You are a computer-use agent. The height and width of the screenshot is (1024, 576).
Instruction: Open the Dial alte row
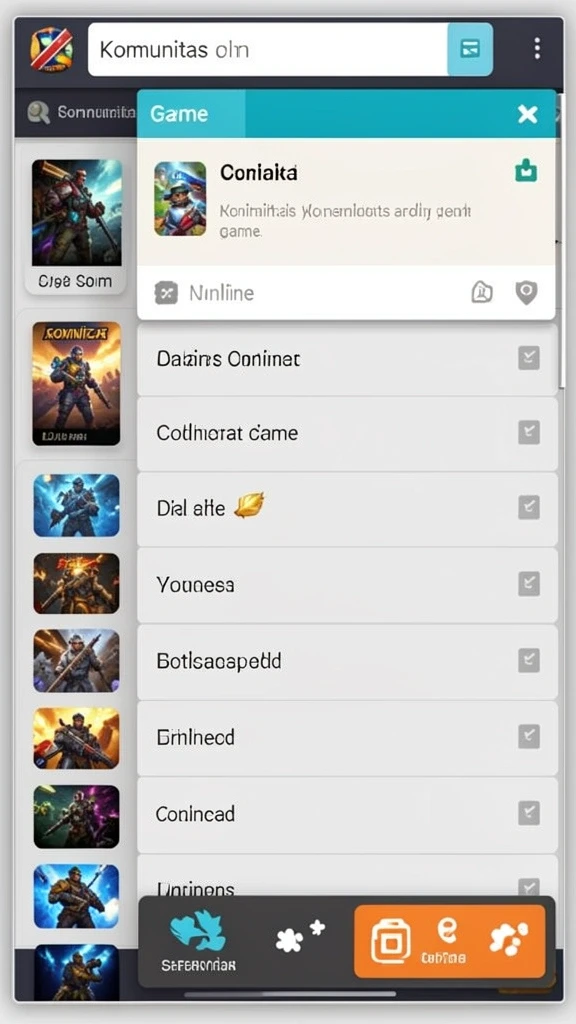pyautogui.click(x=347, y=509)
